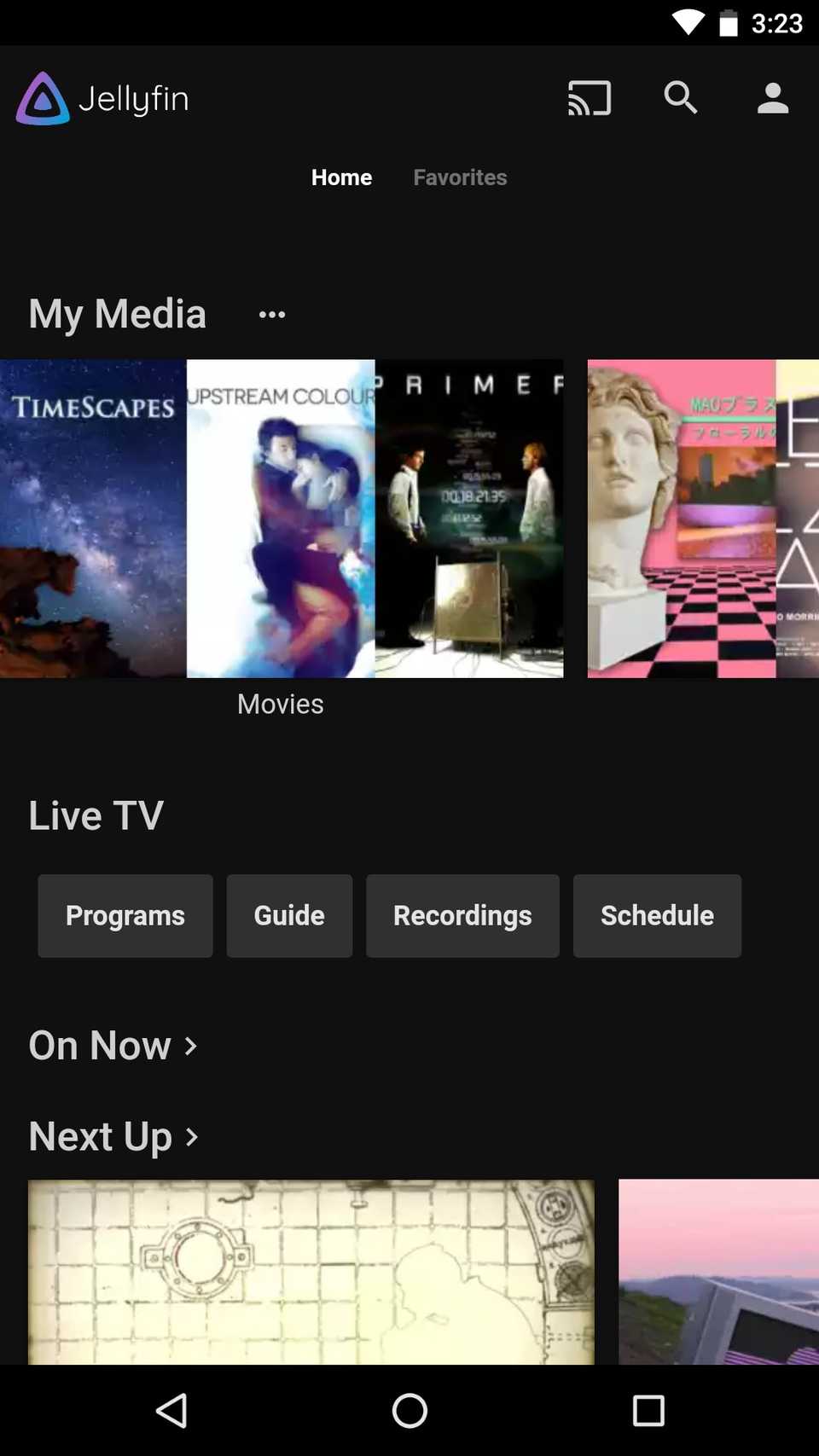Open the first Next Up episode thumbnail
Image resolution: width=819 pixels, height=1456 pixels.
[x=311, y=1271]
